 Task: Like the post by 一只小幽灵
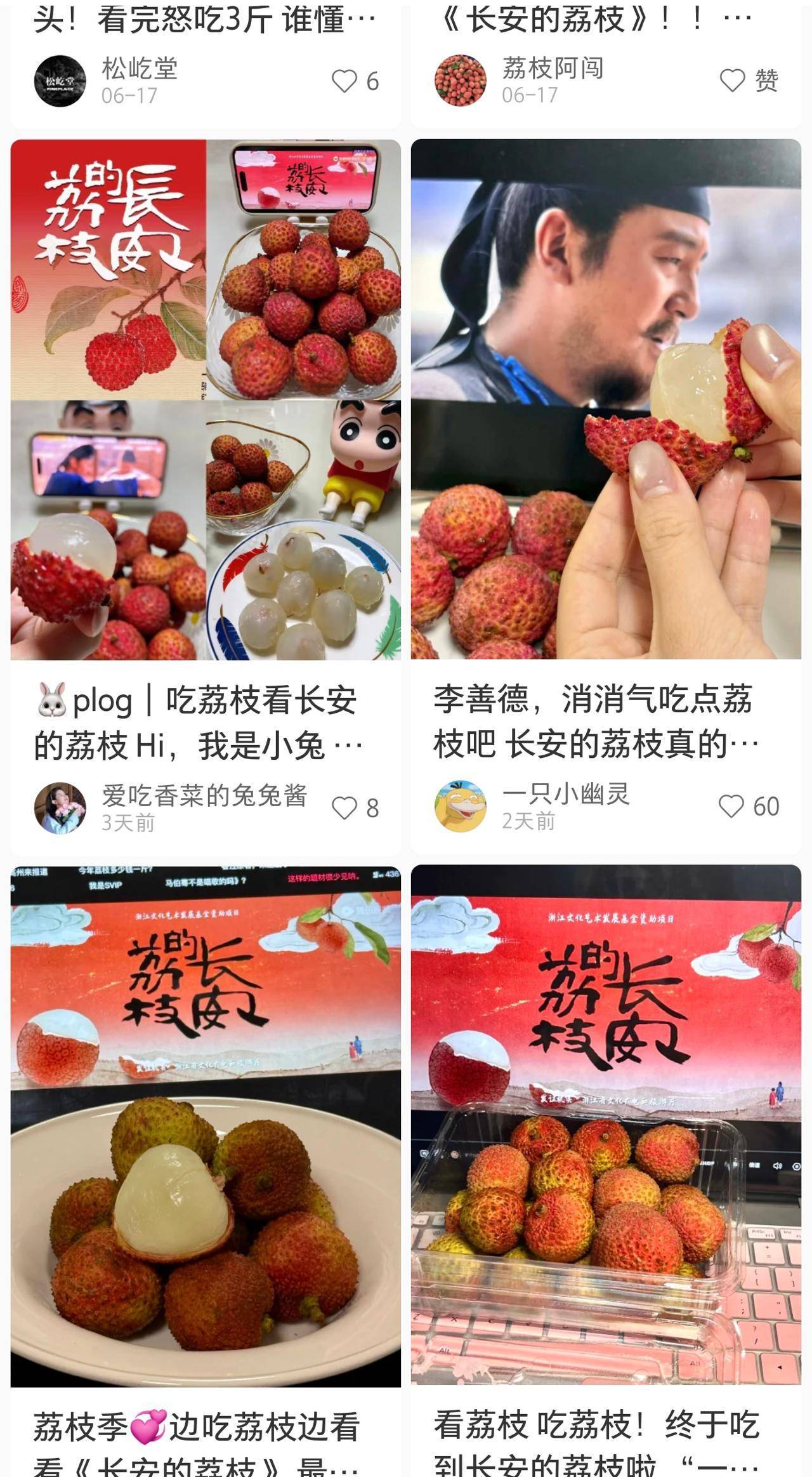tap(731, 806)
